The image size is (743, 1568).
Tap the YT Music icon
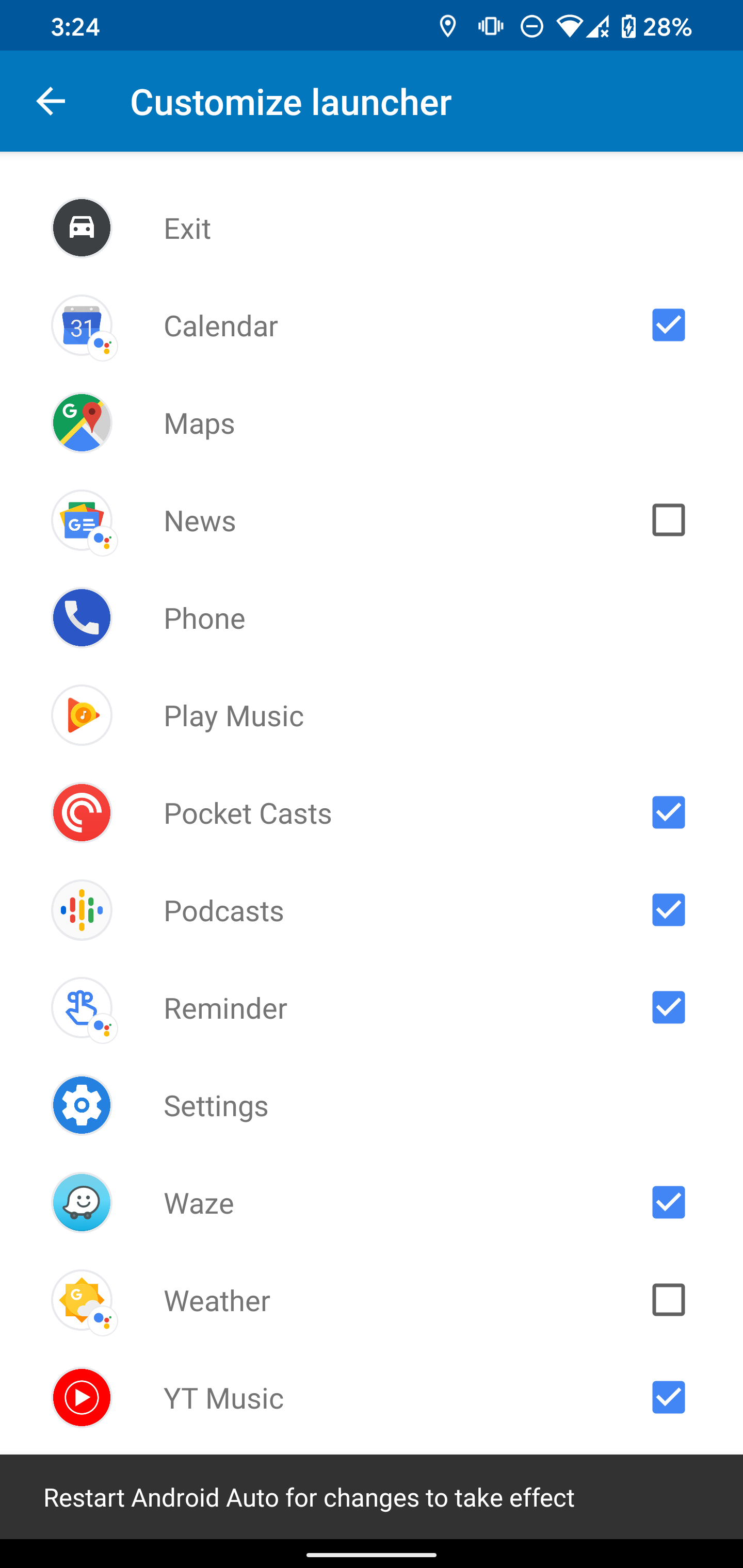tap(82, 1398)
